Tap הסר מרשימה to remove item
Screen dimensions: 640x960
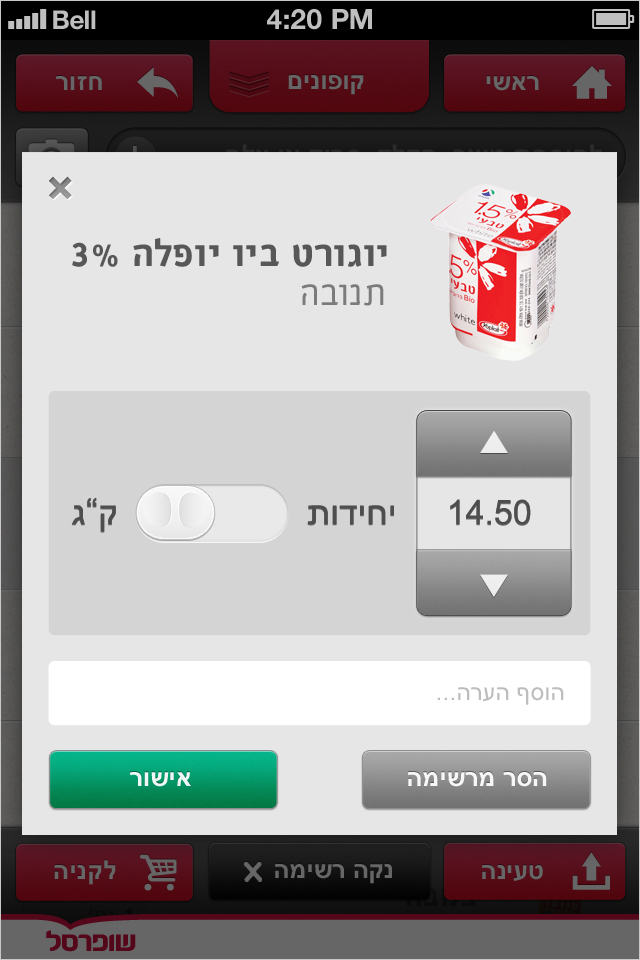(x=476, y=779)
